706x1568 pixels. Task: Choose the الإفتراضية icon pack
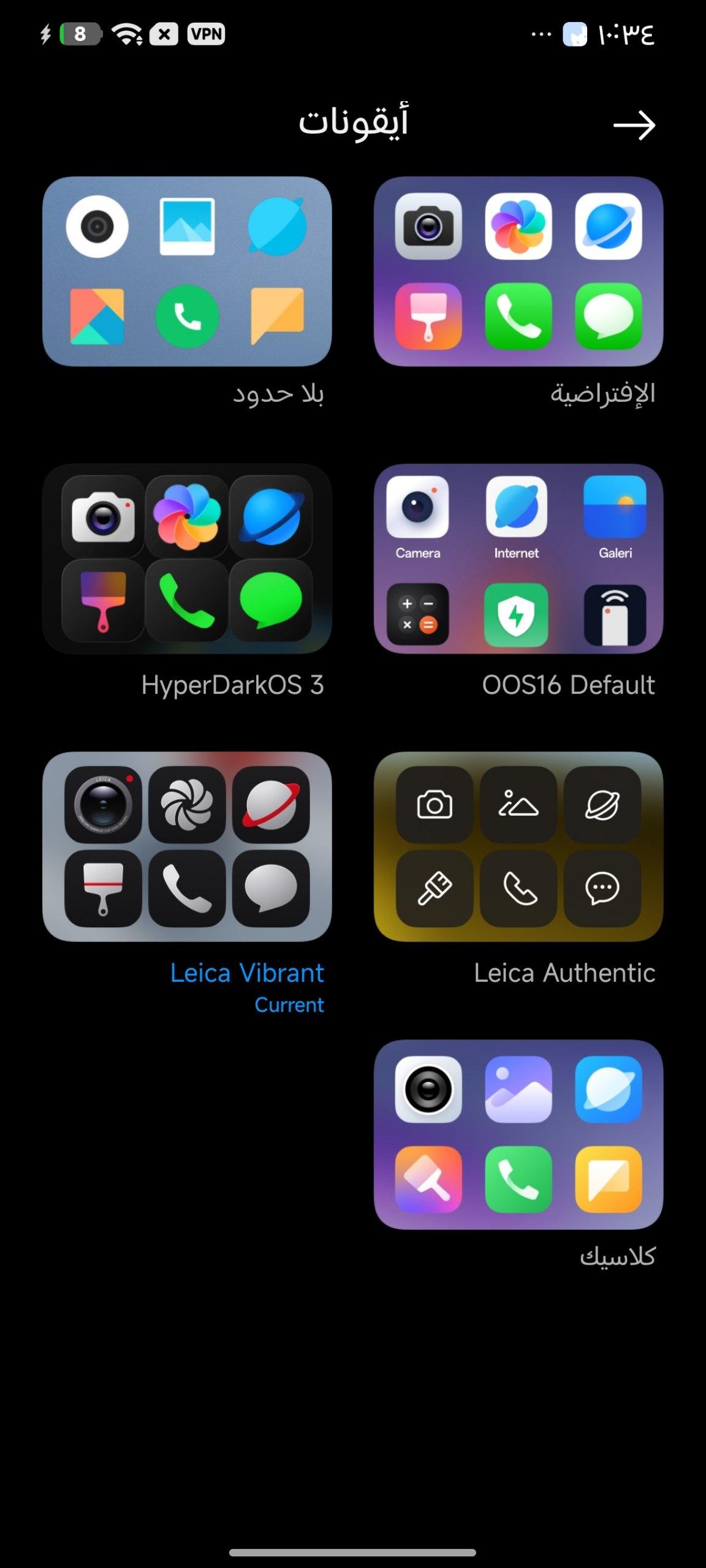point(518,271)
